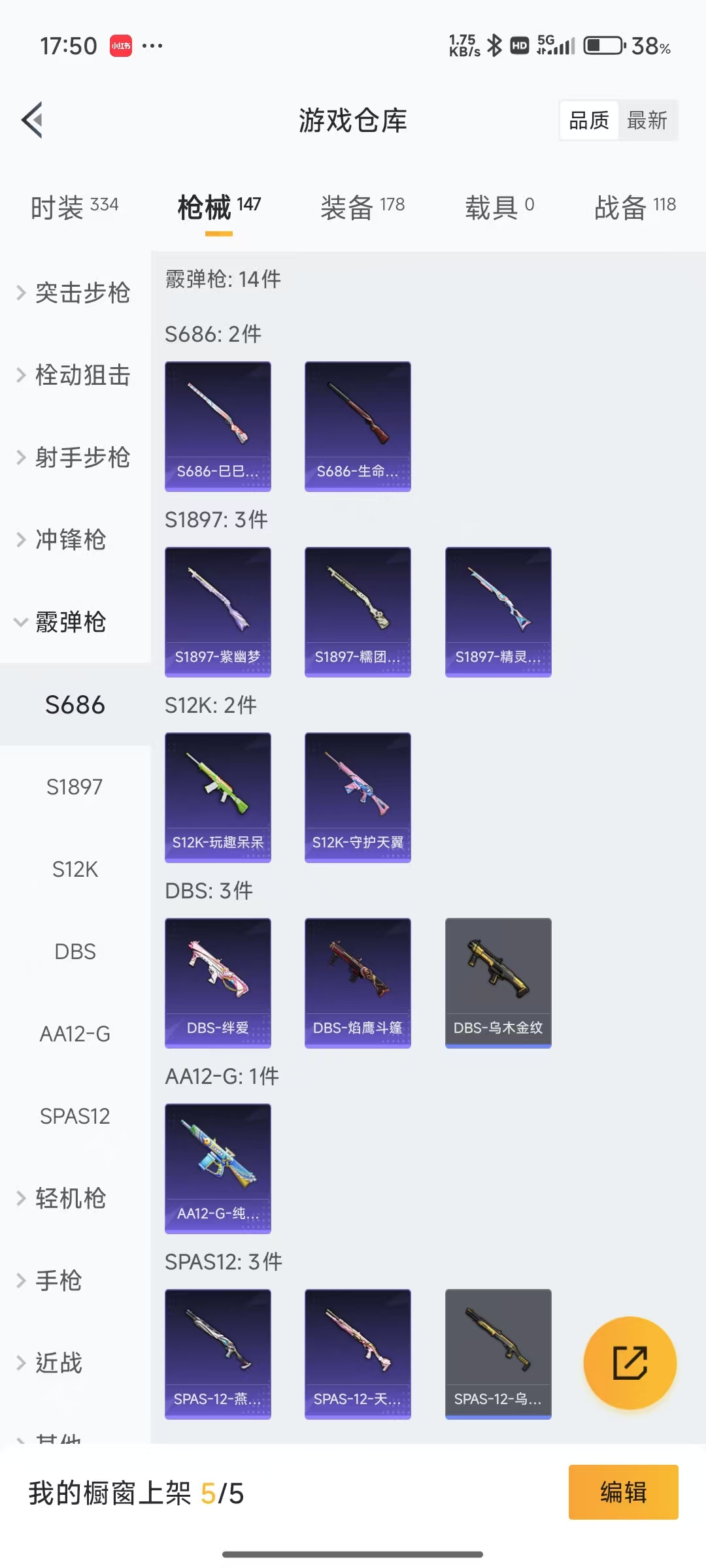Go back using the top-left arrow
Image resolution: width=706 pixels, height=1568 pixels.
tap(33, 120)
